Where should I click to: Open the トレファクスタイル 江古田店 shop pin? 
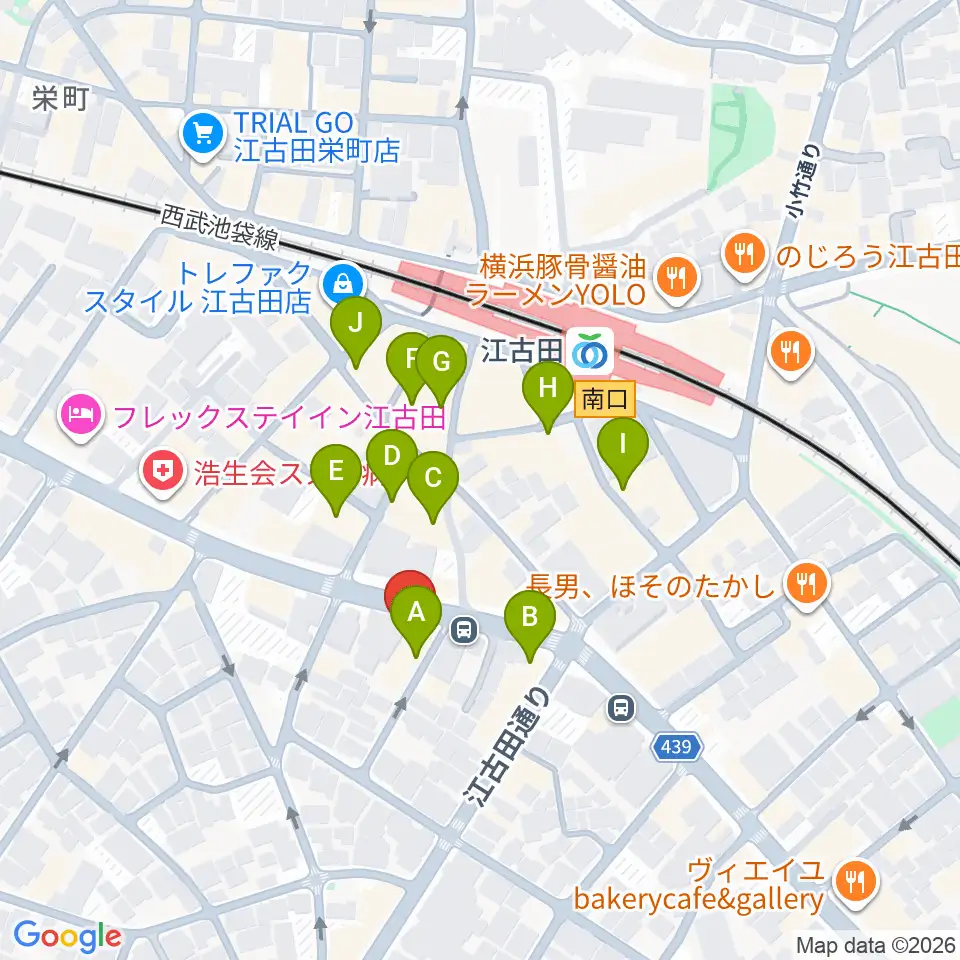click(x=343, y=284)
